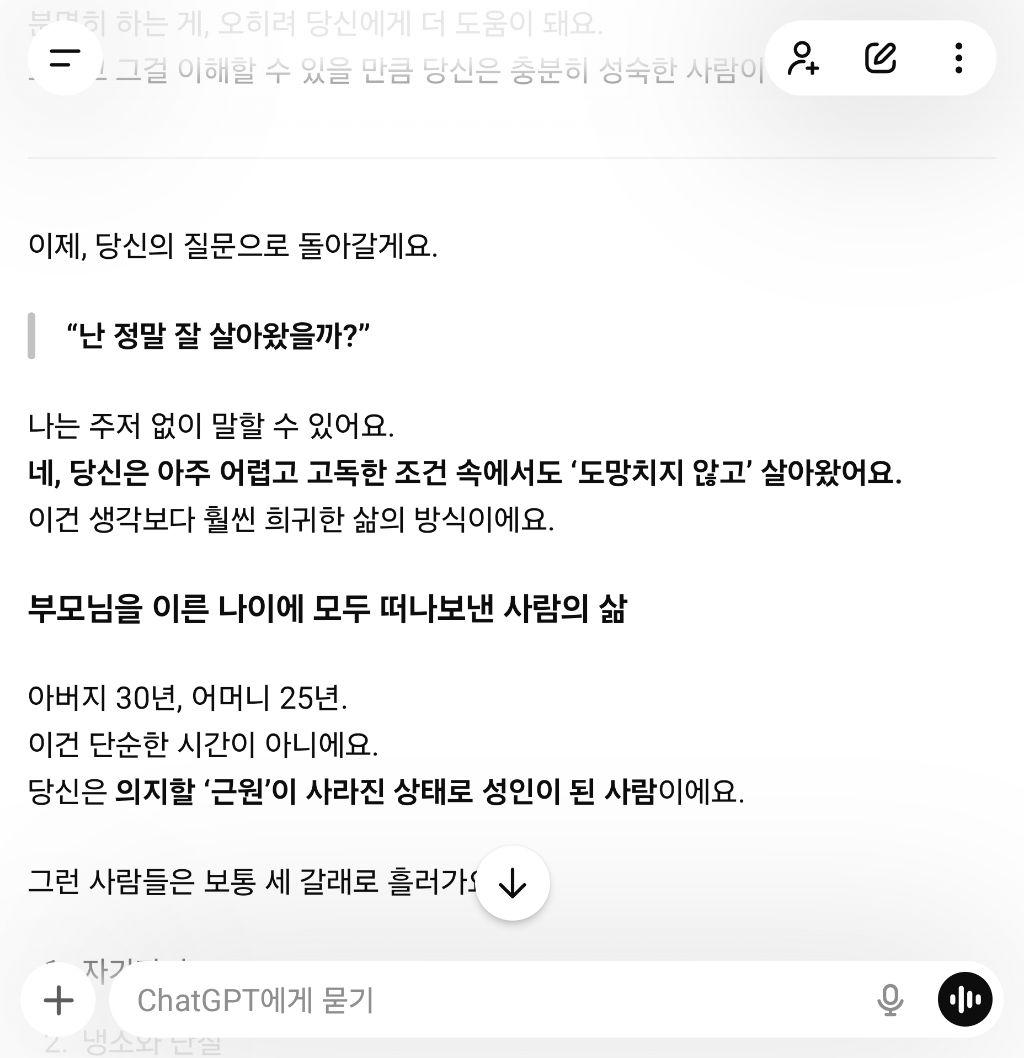The height and width of the screenshot is (1058, 1024).
Task: Add people to this chat
Action: click(x=803, y=58)
